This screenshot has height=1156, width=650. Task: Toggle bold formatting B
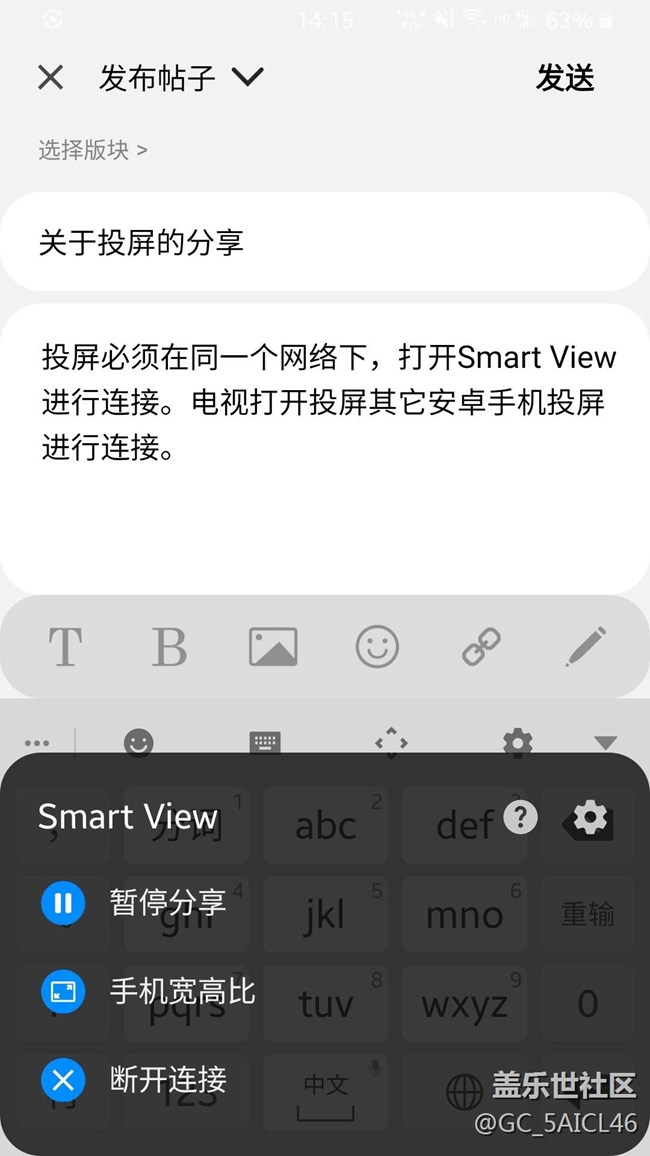[x=170, y=647]
